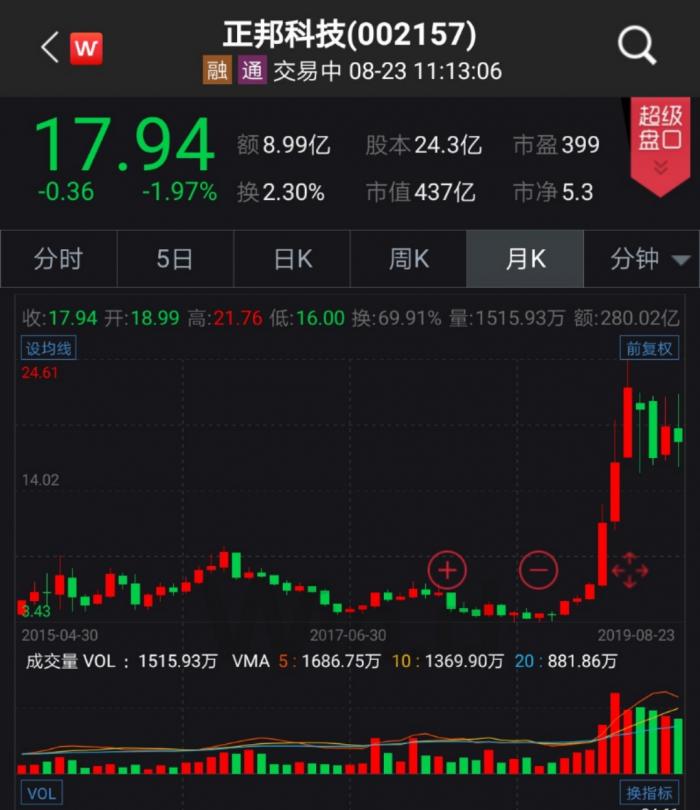Change the 前复权 price adjustment mode

click(650, 348)
